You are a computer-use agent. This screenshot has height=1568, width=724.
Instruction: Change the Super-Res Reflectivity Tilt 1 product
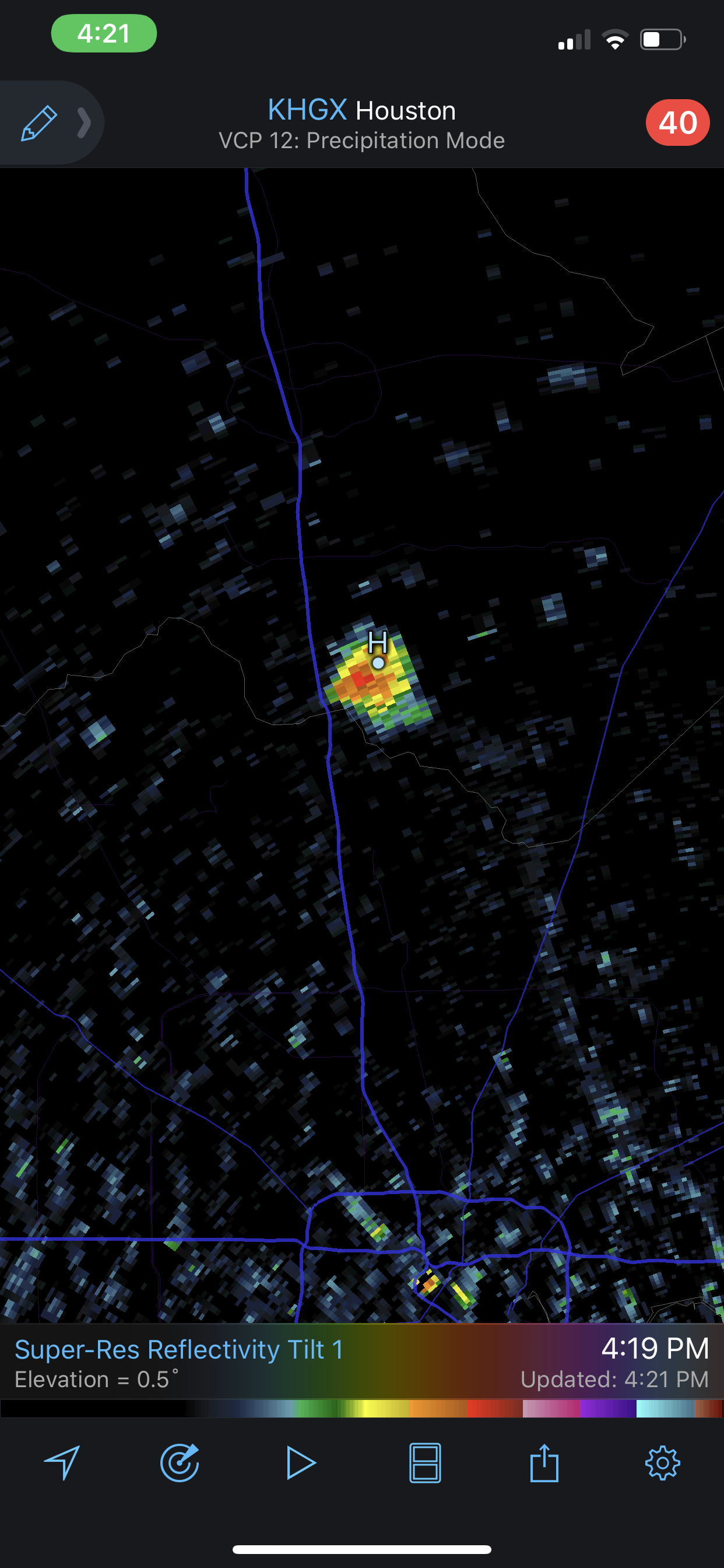point(179,1350)
